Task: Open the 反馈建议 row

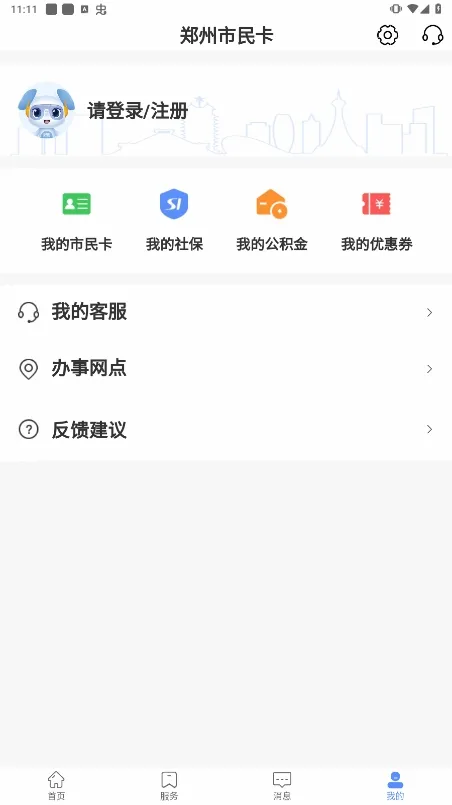Action: tap(226, 429)
